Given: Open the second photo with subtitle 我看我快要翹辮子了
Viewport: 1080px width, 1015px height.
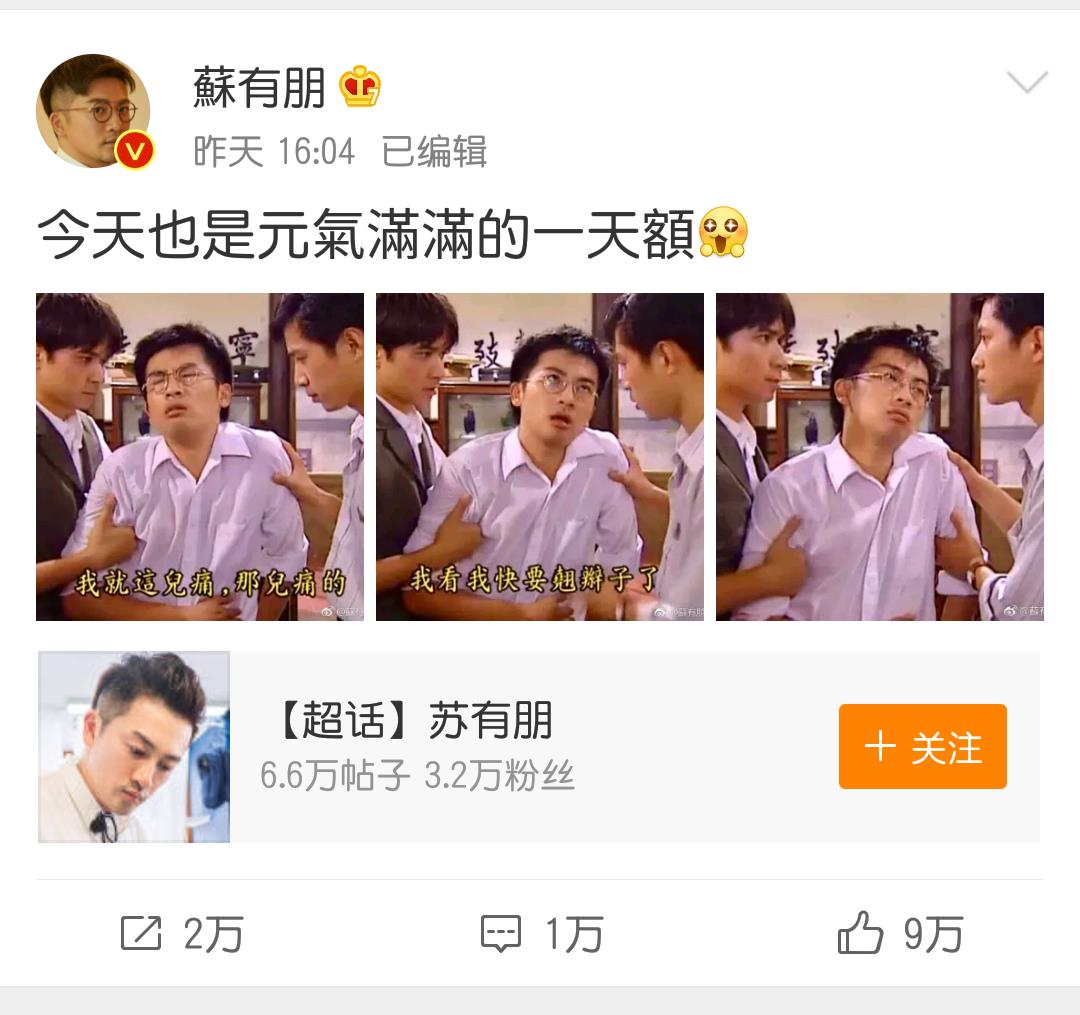Looking at the screenshot, I should point(540,456).
